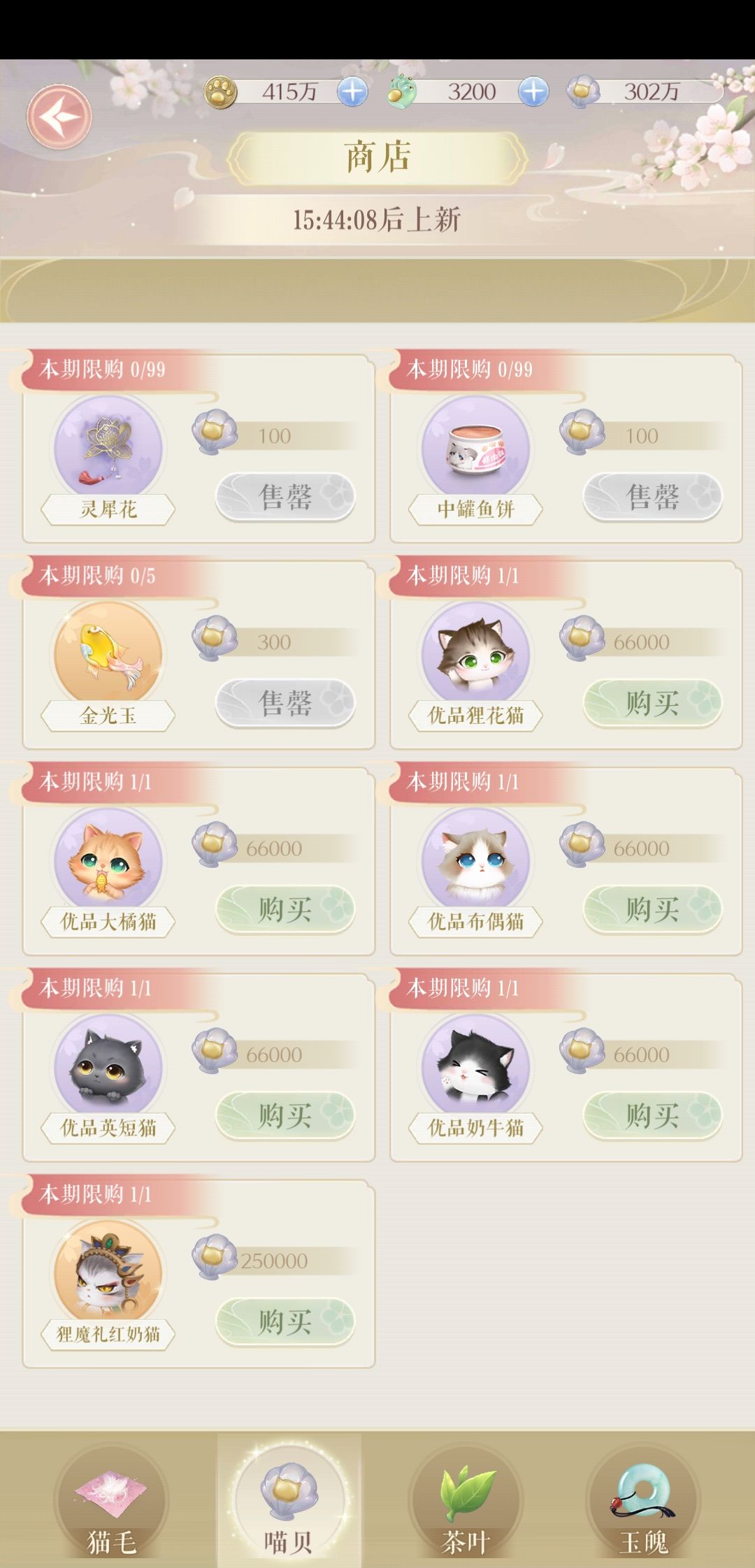Viewport: 755px width, 1568px height.
Task: Tap the 优品英短猫 cat portrait icon
Action: click(x=108, y=1064)
